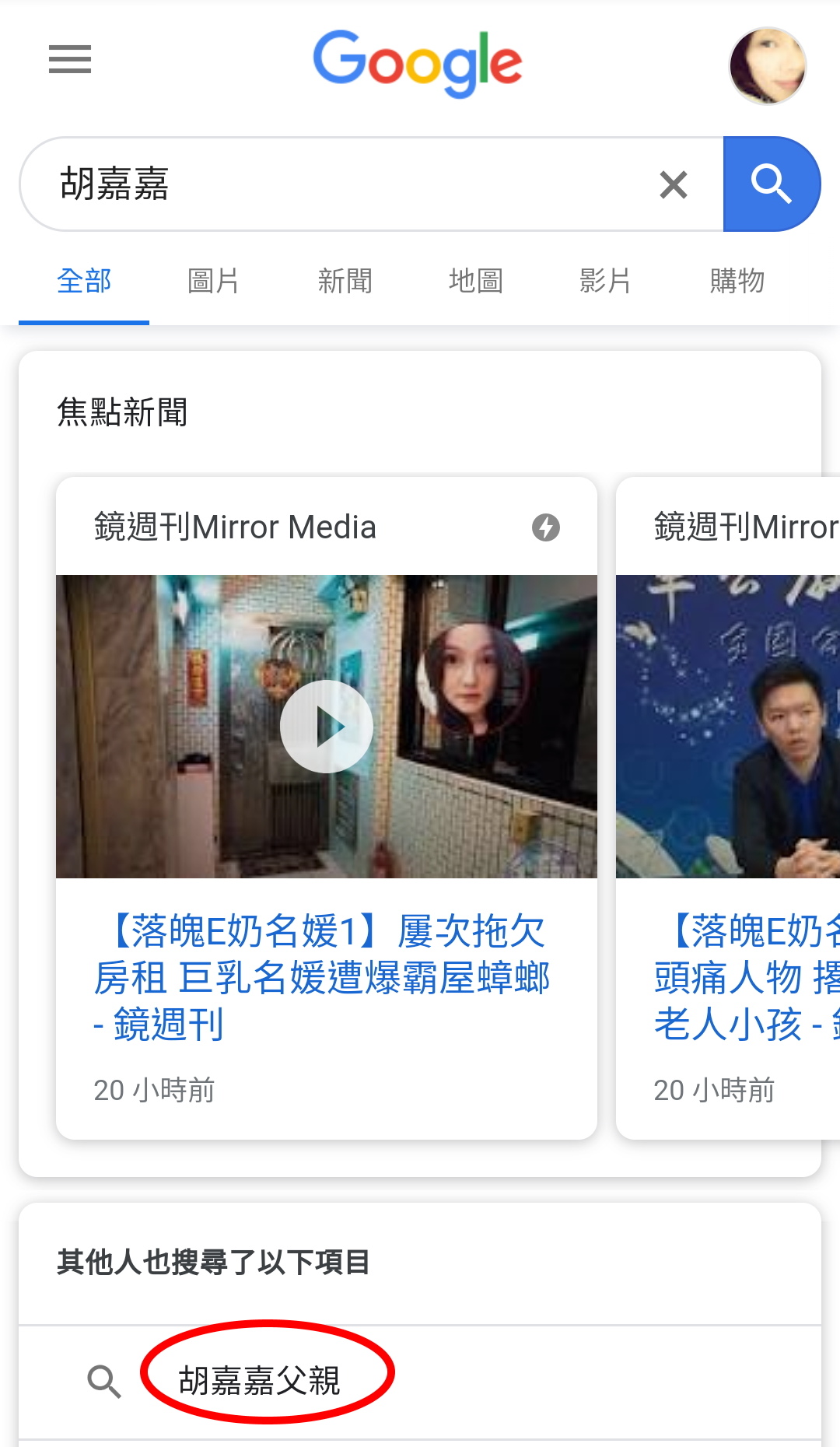Switch to the 圖片 tab
This screenshot has width=840, height=1447.
click(x=213, y=281)
